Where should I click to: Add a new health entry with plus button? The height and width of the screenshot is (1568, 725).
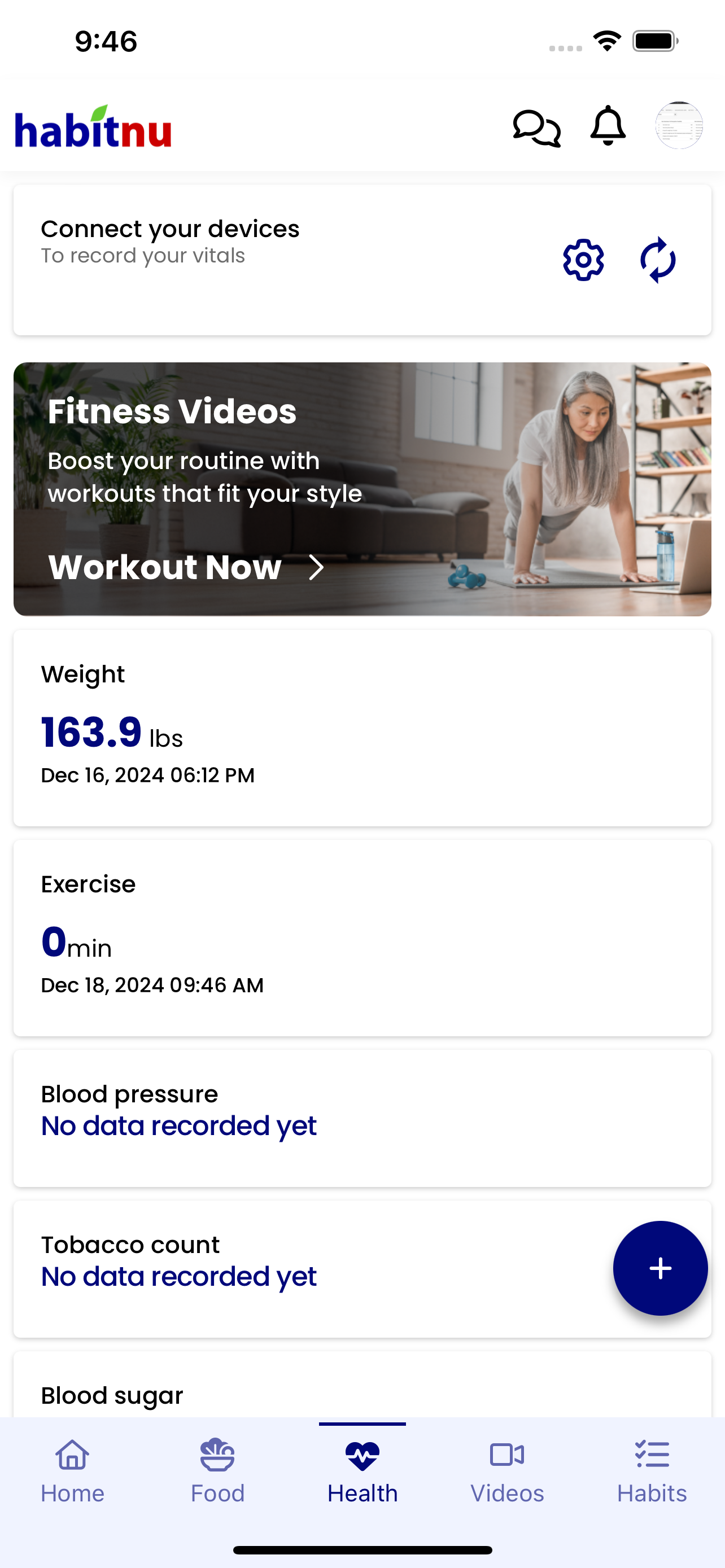coord(660,1268)
